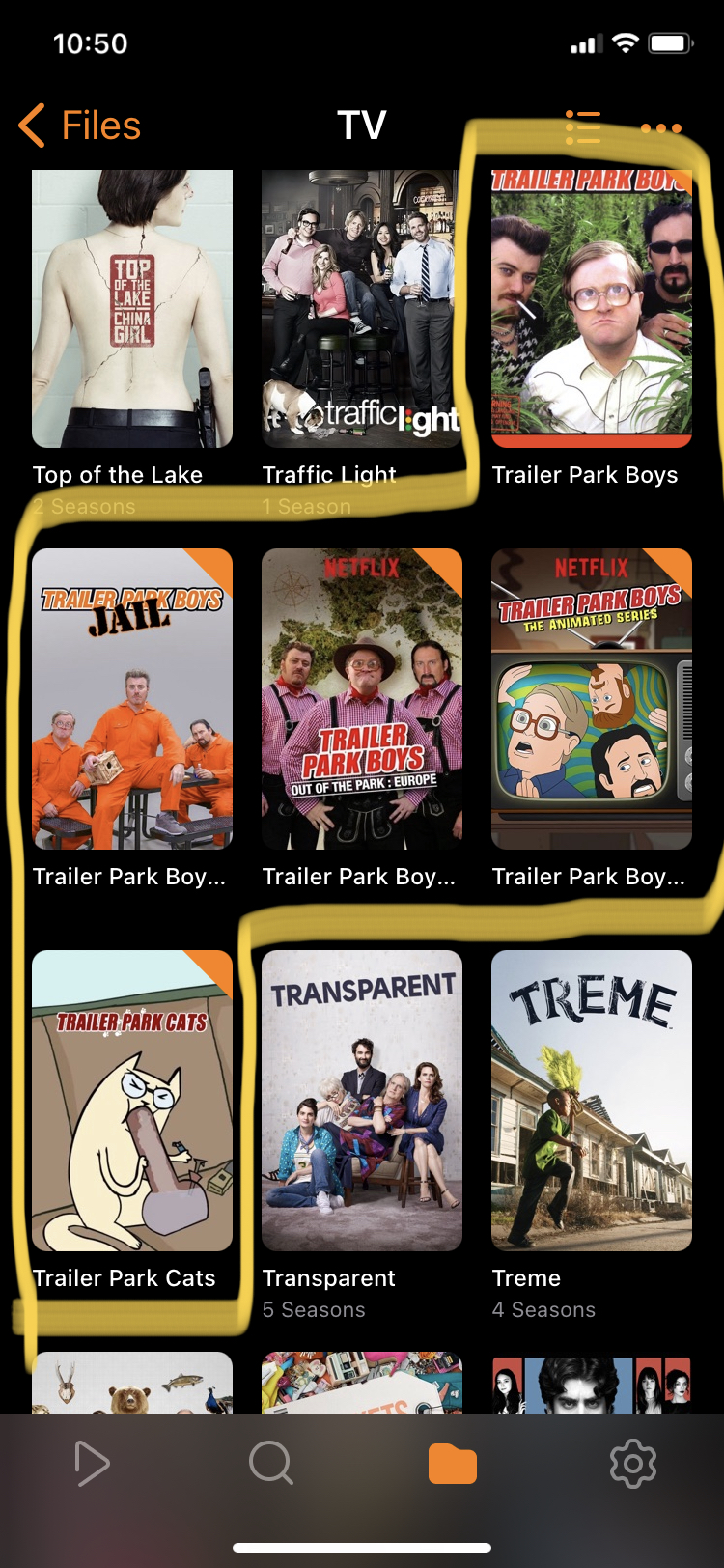Open Trailer Park Boys Jail poster
This screenshot has width=724, height=1568.
pyautogui.click(x=132, y=699)
